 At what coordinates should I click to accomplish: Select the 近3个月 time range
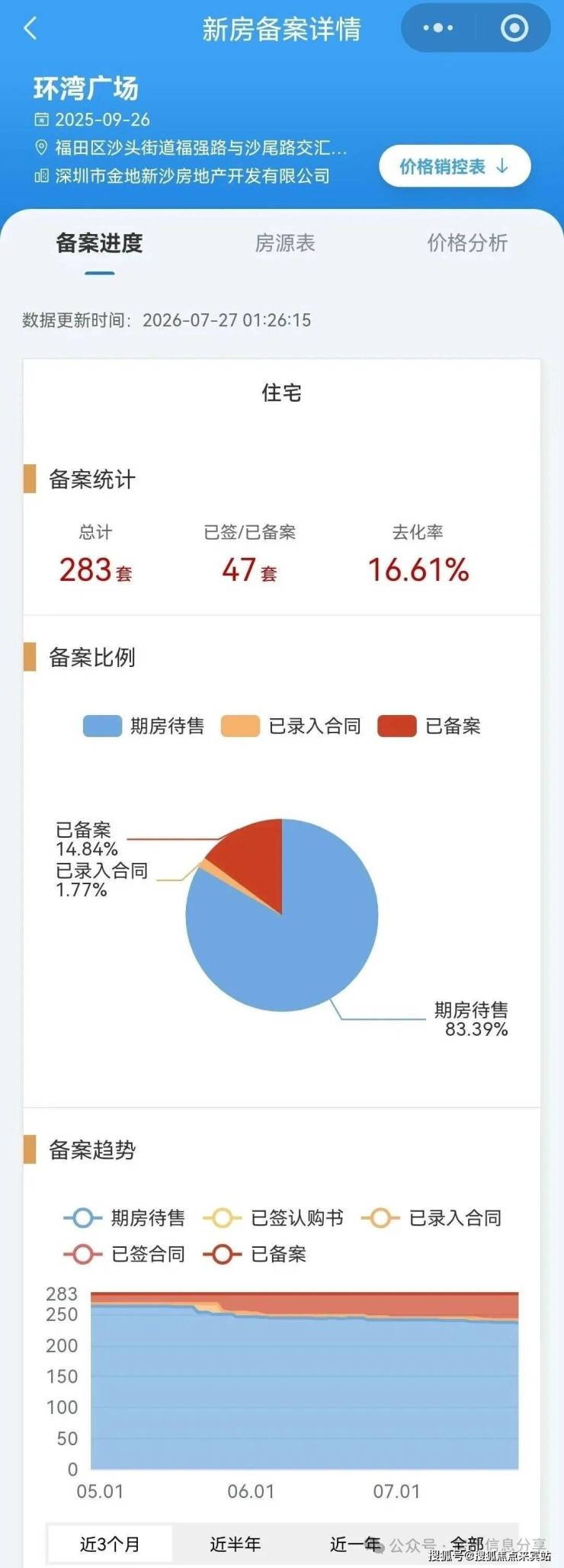tap(111, 1544)
